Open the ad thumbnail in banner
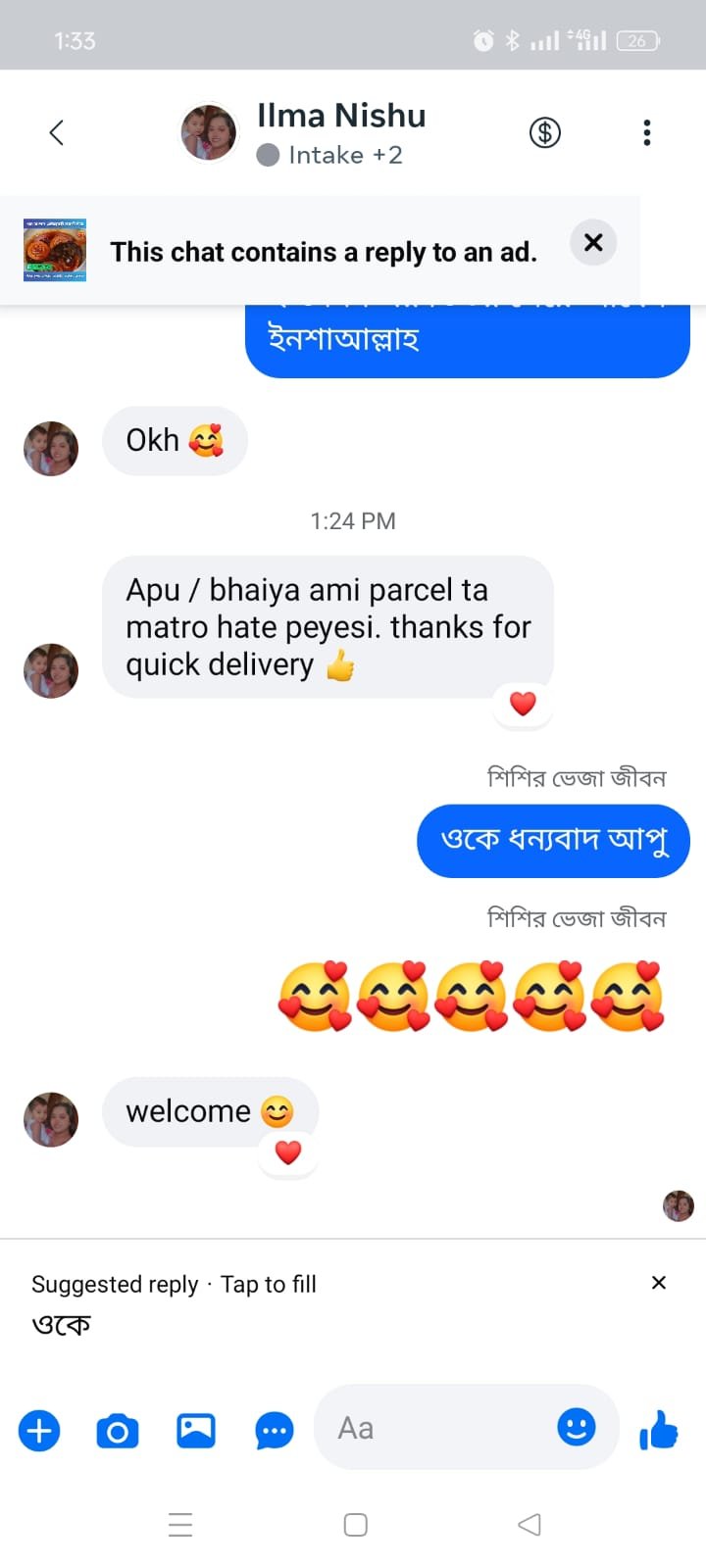The height and width of the screenshot is (1568, 706). (55, 251)
